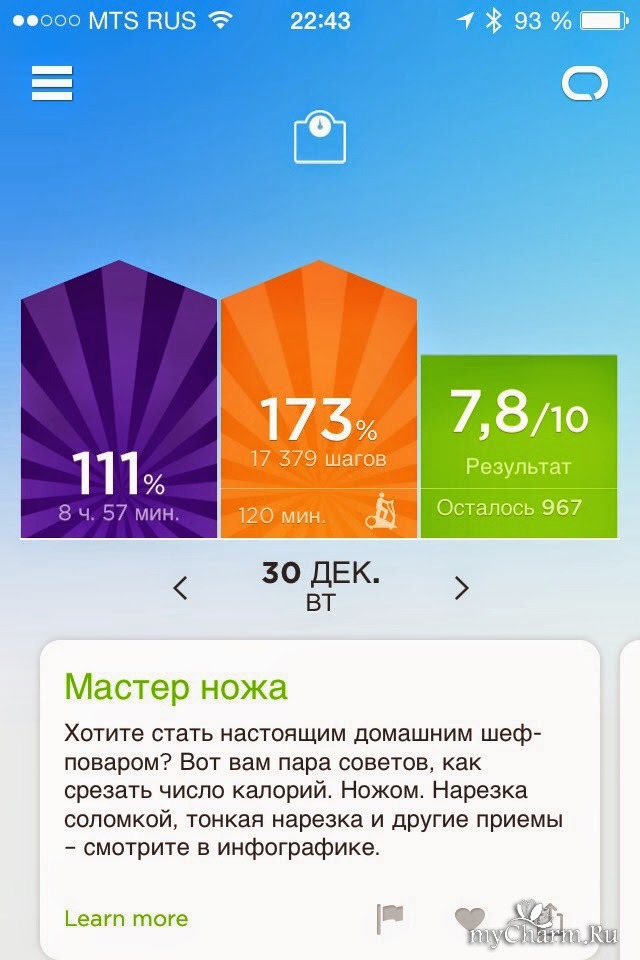Viewport: 640px width, 960px height.
Task: Open the green food score 7,8/10 tile
Action: (x=518, y=446)
